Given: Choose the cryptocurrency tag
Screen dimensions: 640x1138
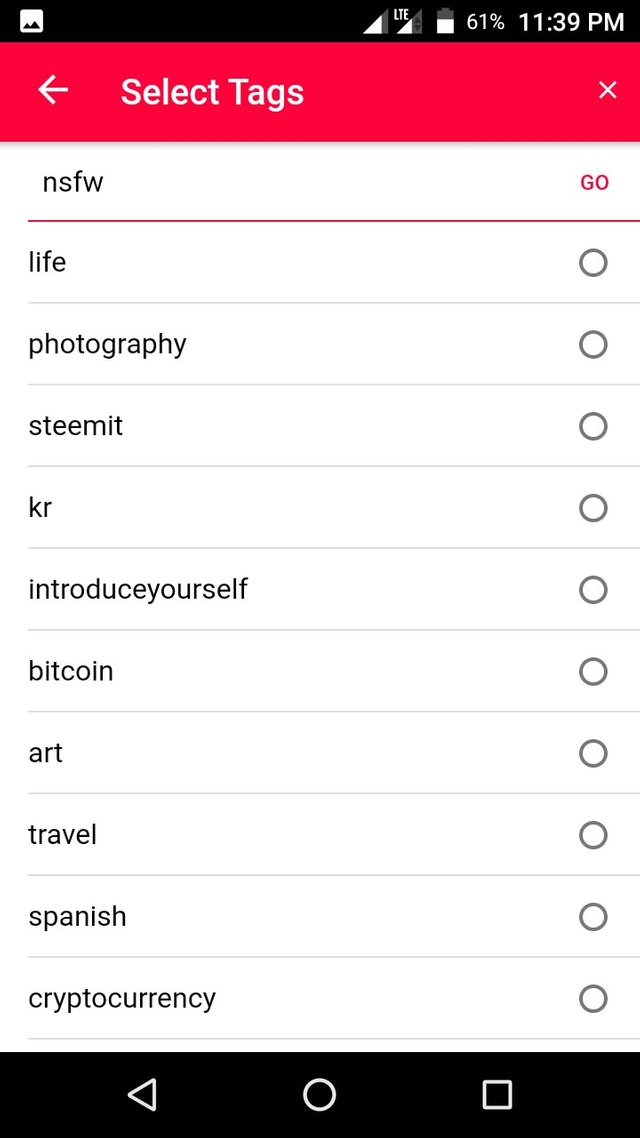Looking at the screenshot, I should point(334,999).
